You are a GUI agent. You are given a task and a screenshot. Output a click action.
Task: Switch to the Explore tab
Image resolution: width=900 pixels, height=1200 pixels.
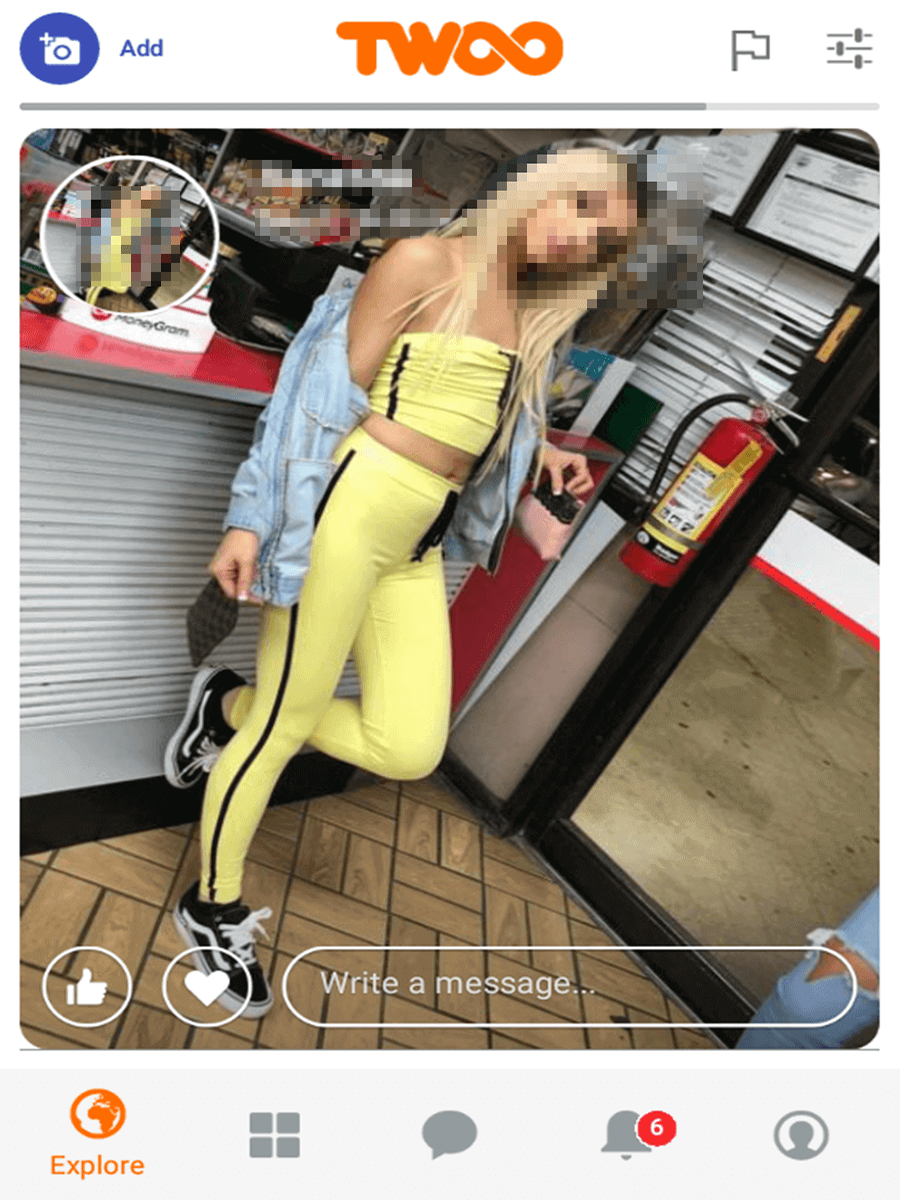(97, 1134)
